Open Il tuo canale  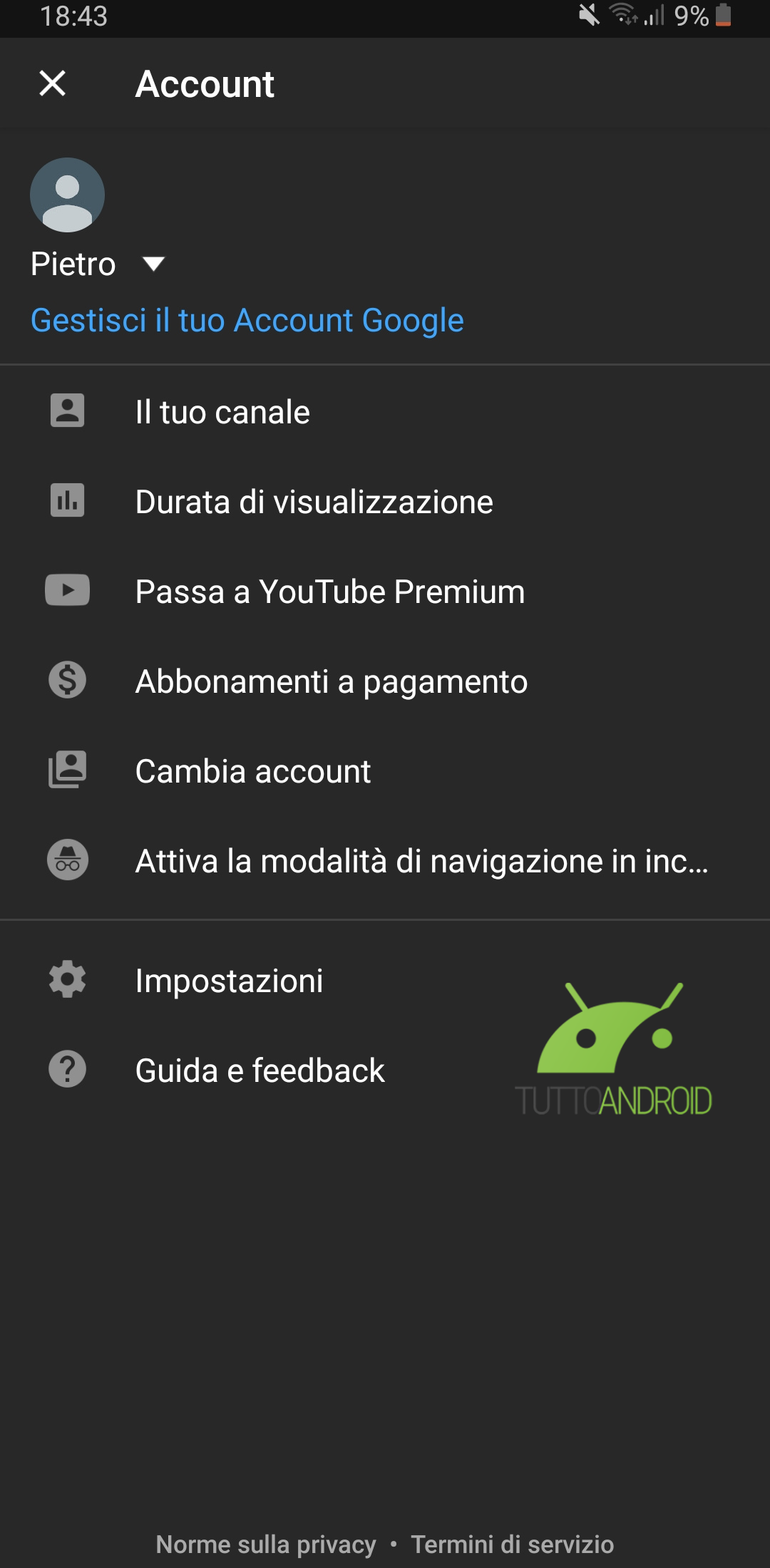coord(222,412)
